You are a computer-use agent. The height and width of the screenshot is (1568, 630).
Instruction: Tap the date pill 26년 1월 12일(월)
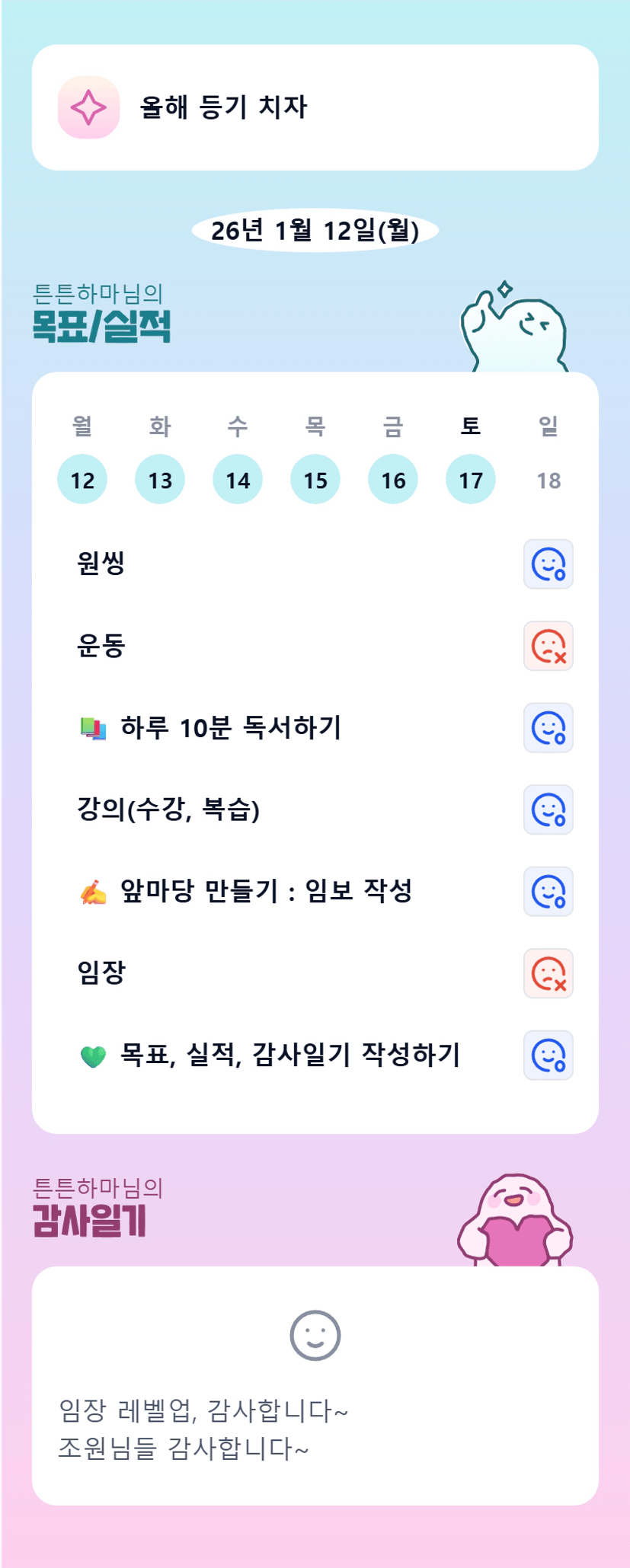pyautogui.click(x=315, y=230)
